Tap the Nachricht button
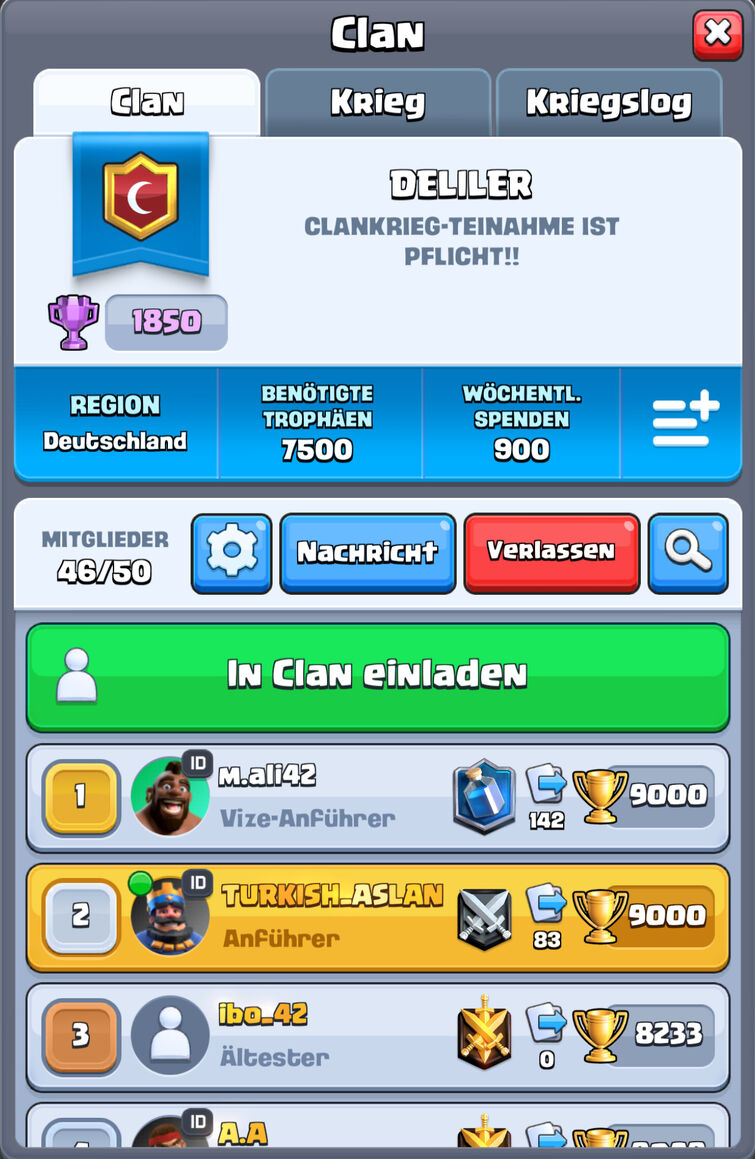The height and width of the screenshot is (1159, 755). click(x=367, y=553)
